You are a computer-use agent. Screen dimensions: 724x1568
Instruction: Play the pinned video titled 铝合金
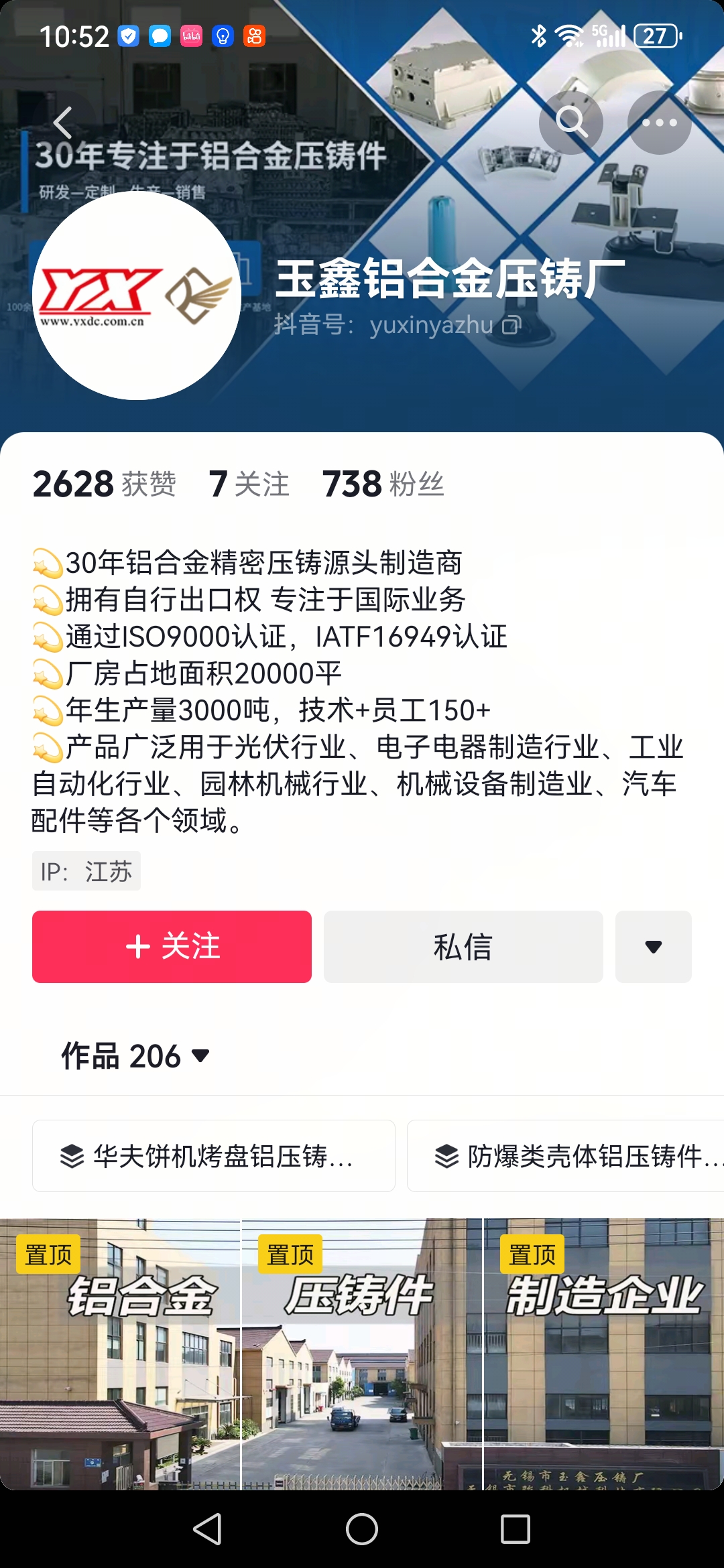tap(119, 1354)
